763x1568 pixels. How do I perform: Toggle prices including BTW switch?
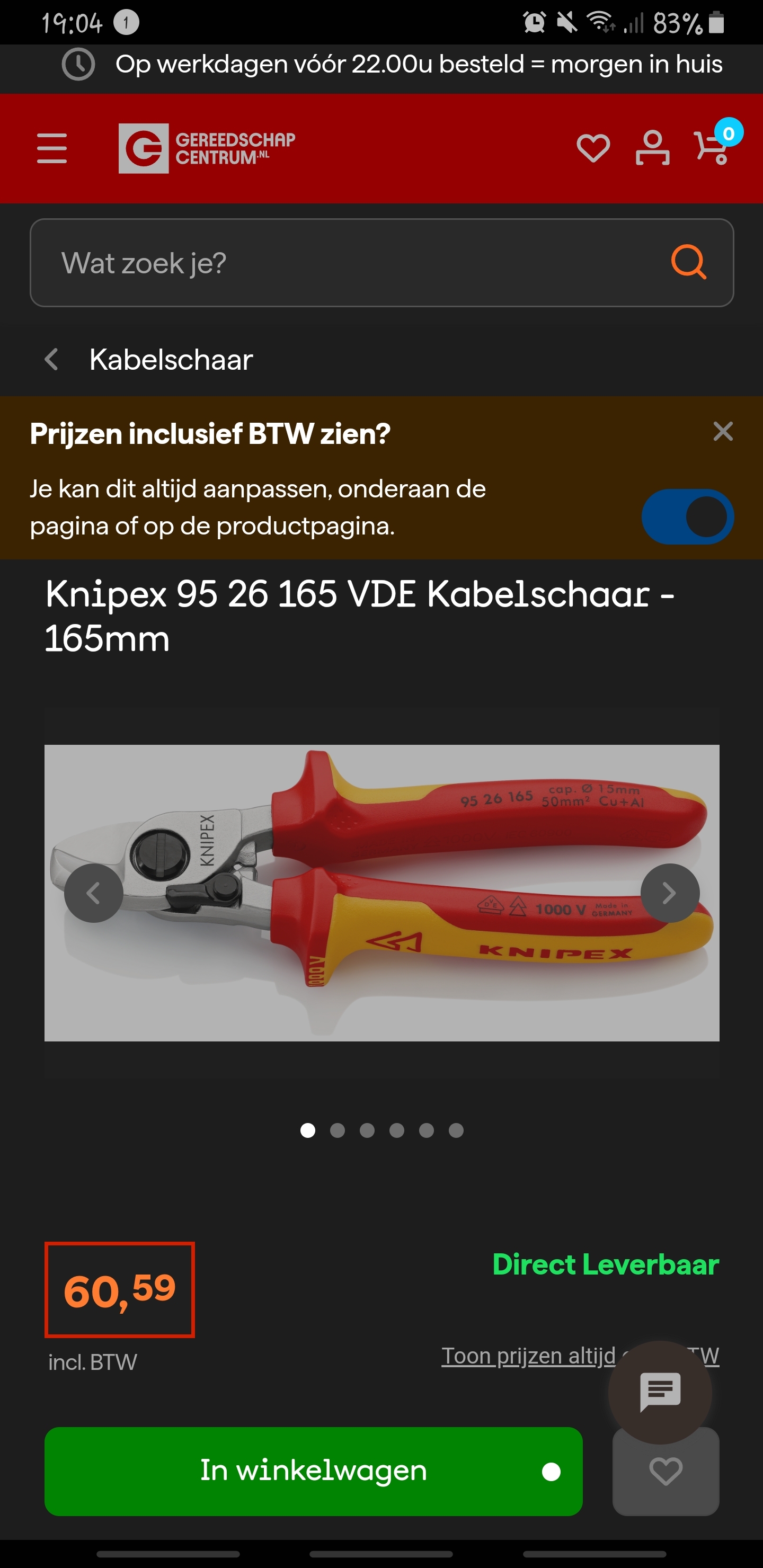tap(687, 517)
